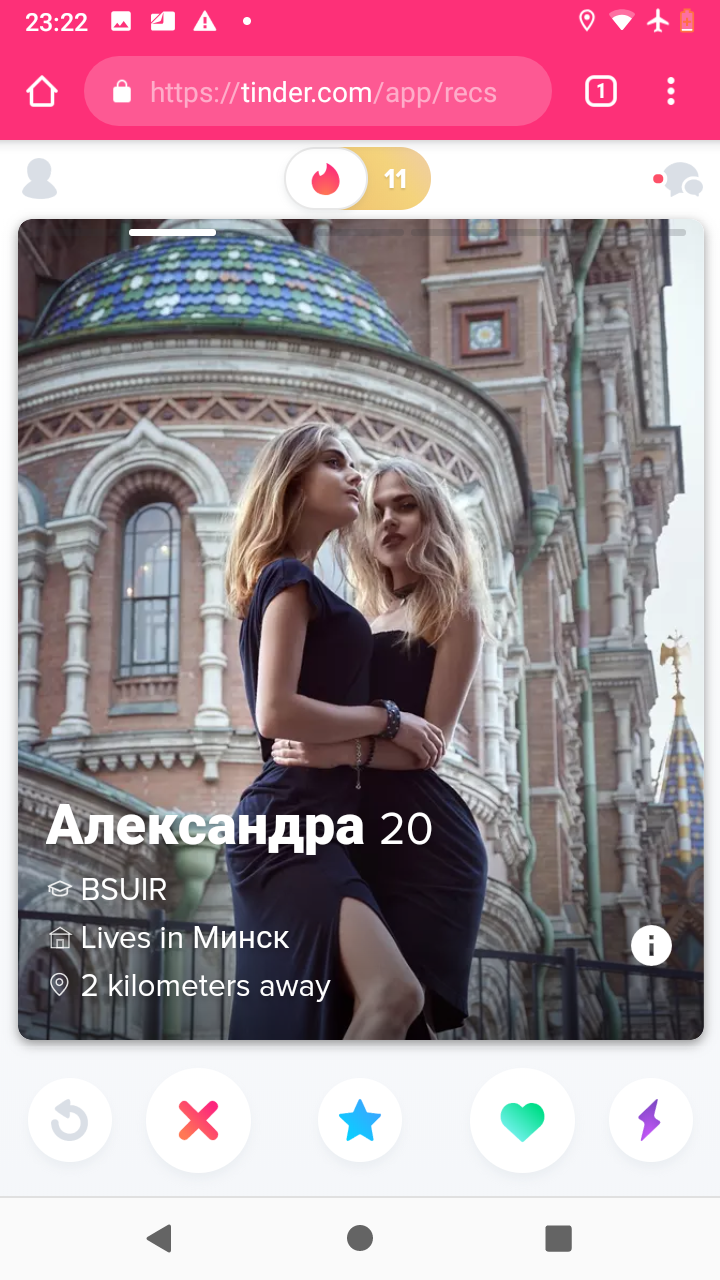Screen dimensions: 720x1280
Task: Activate a Boost with the lightning bolt
Action: tap(650, 1120)
